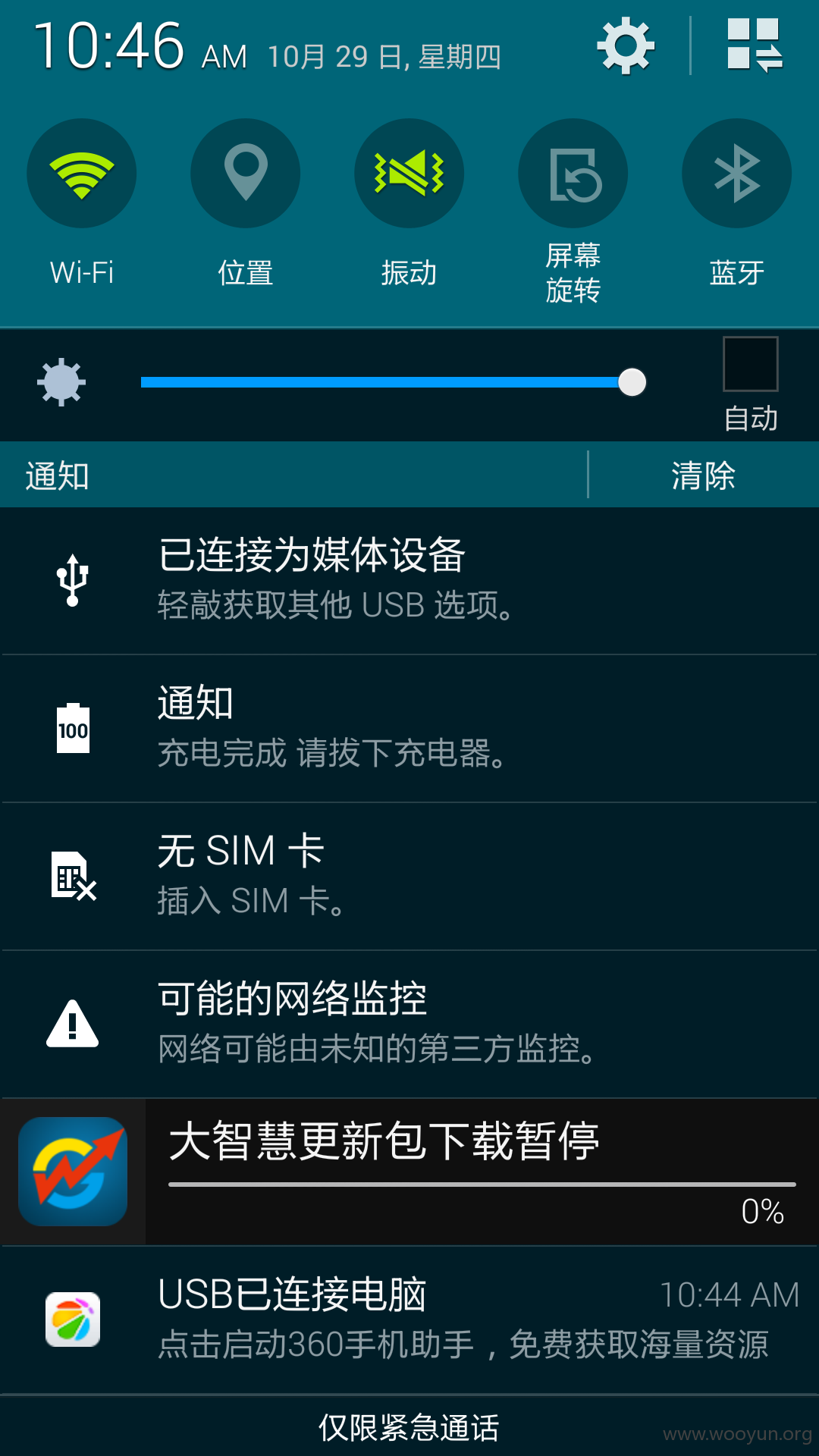Open the 充电完成 battery notification

coord(409,729)
